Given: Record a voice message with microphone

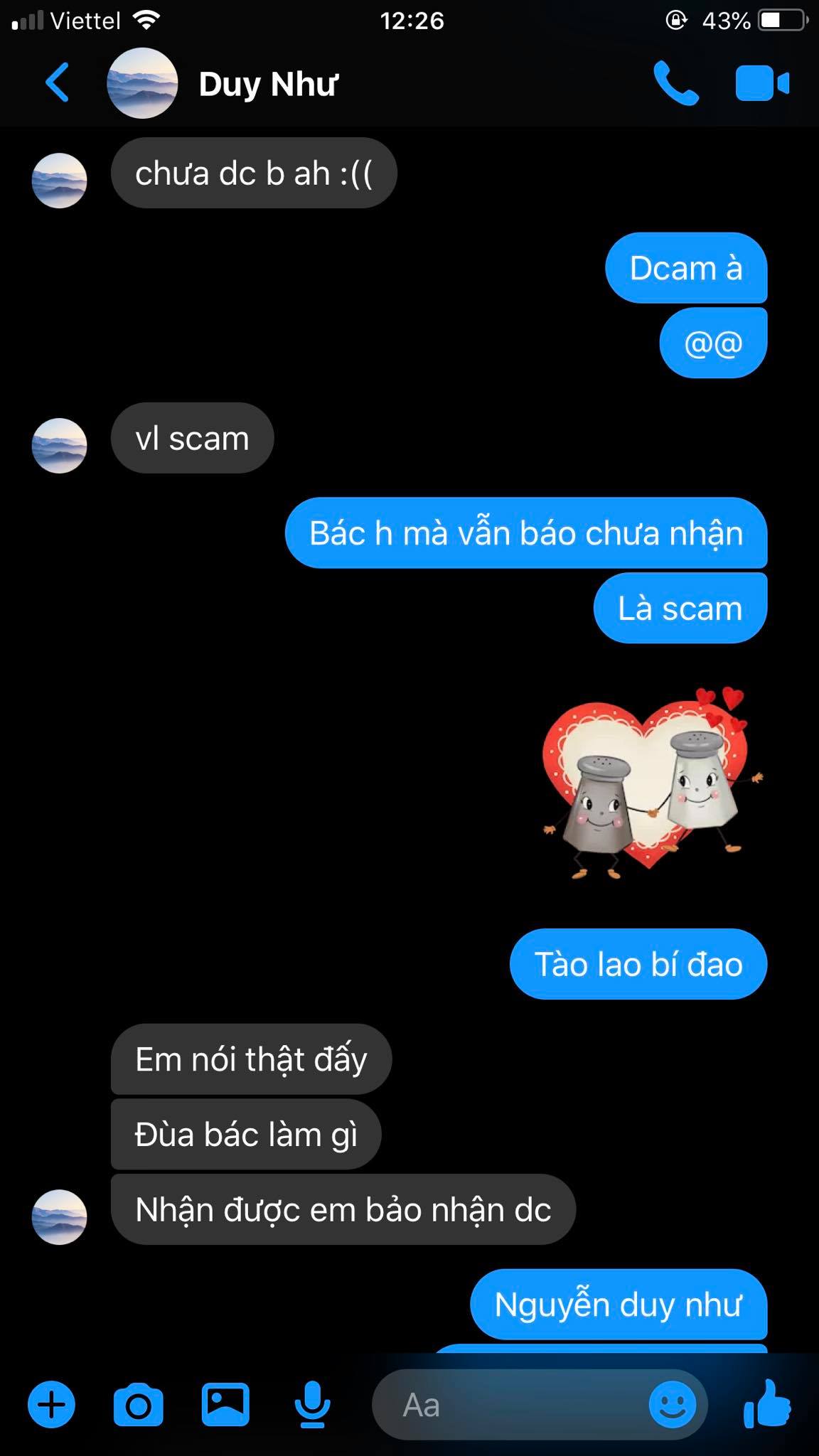Looking at the screenshot, I should tap(312, 1405).
